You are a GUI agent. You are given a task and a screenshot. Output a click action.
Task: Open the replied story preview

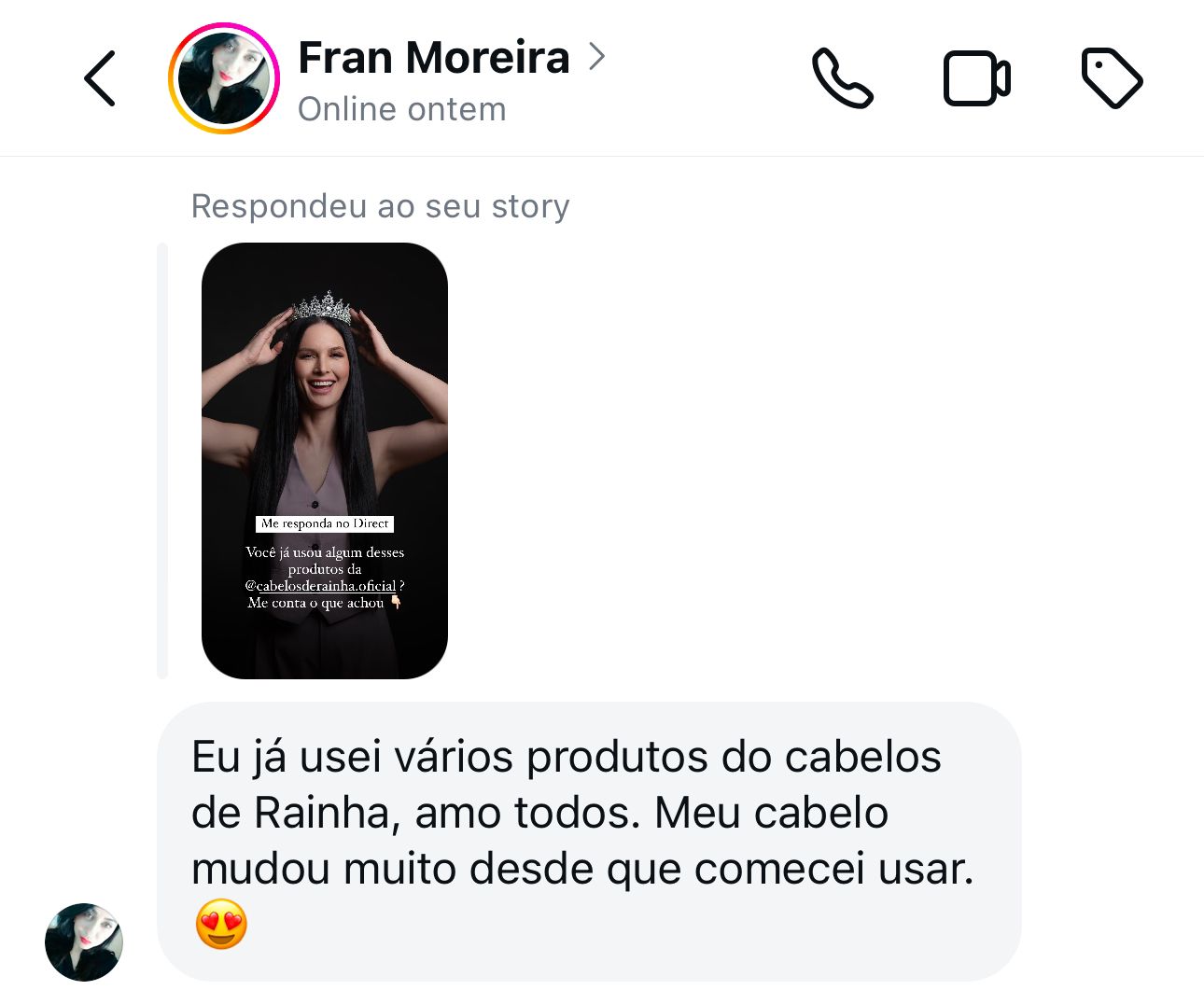tap(325, 461)
